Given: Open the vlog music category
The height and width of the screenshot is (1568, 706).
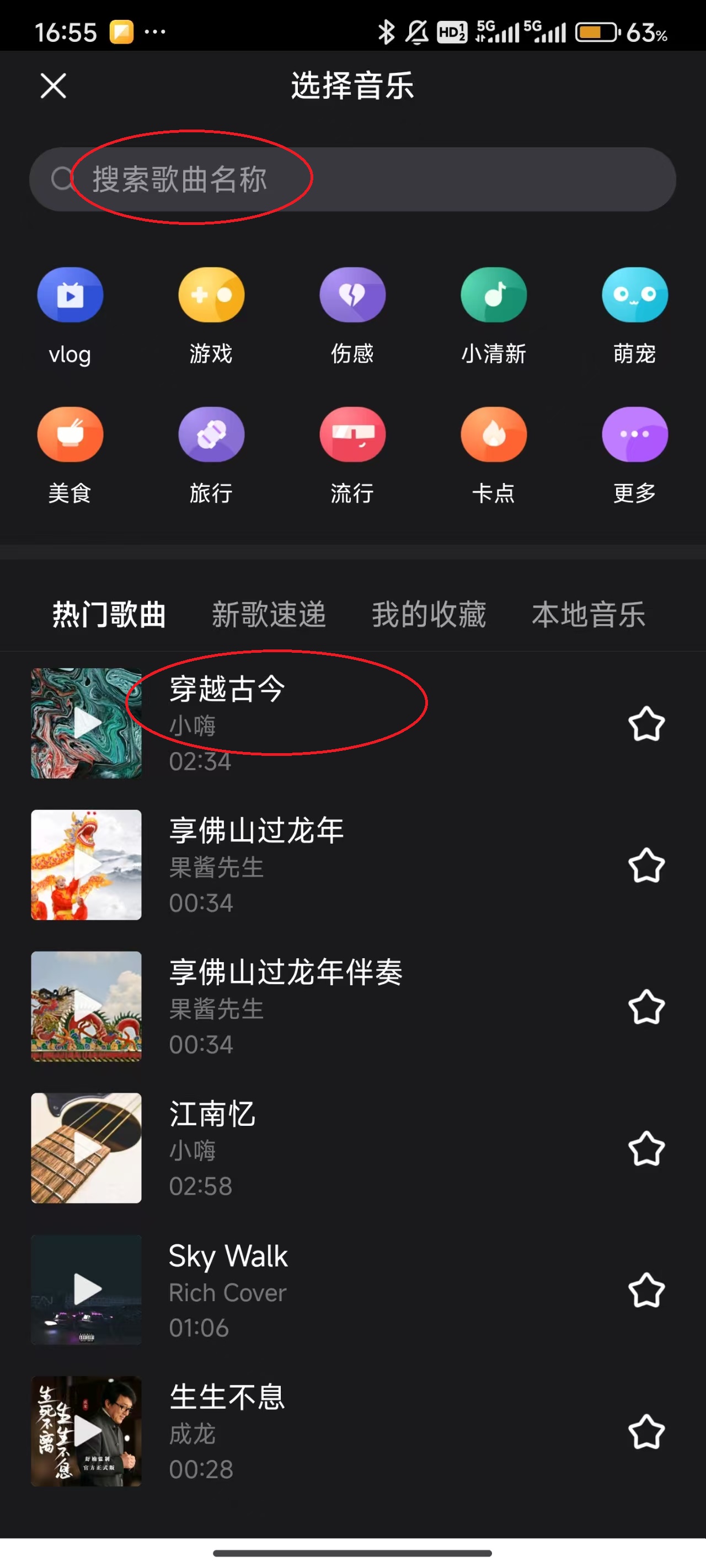Looking at the screenshot, I should tap(69, 294).
